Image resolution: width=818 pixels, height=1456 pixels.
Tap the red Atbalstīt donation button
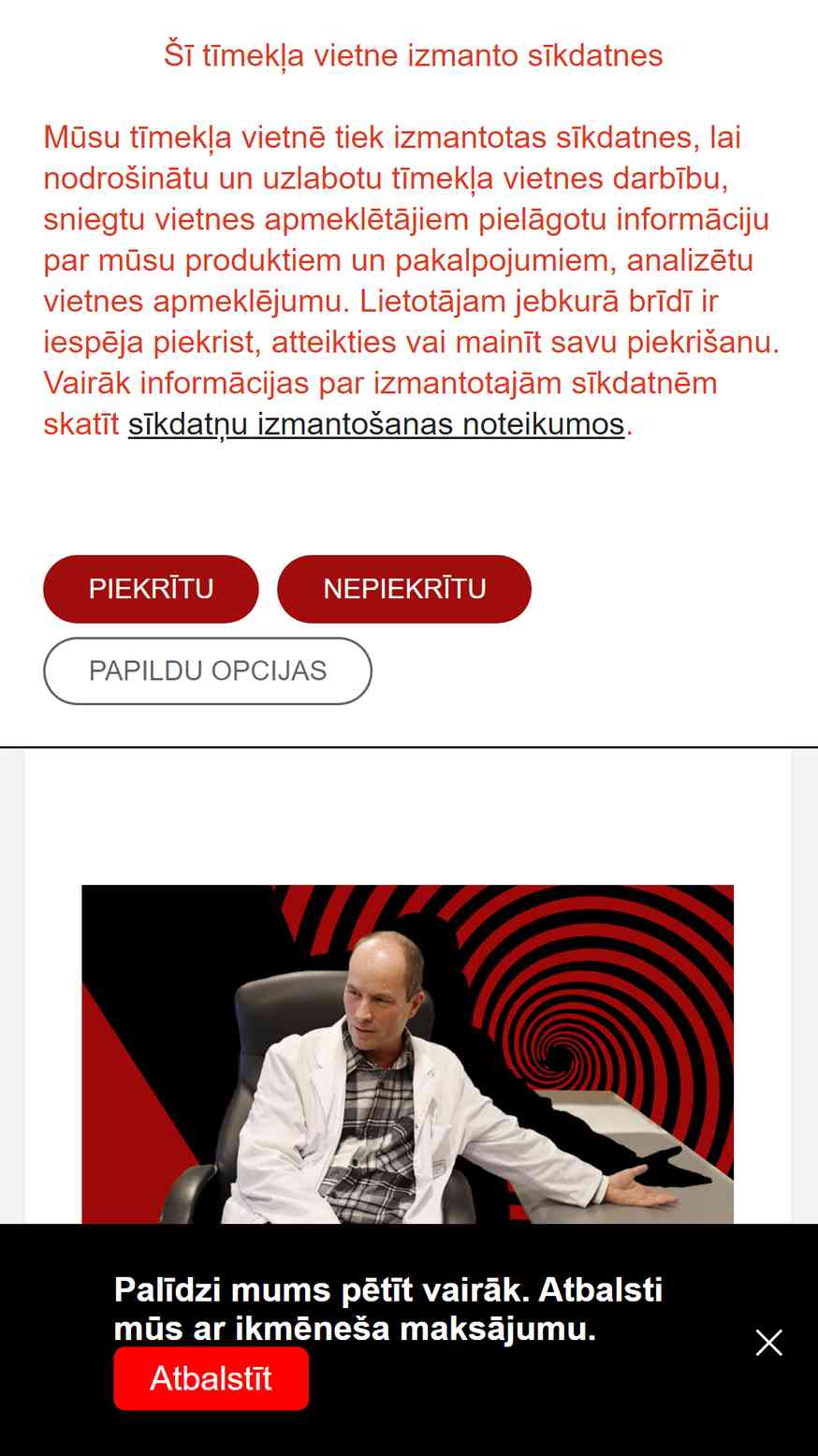pos(212,1378)
